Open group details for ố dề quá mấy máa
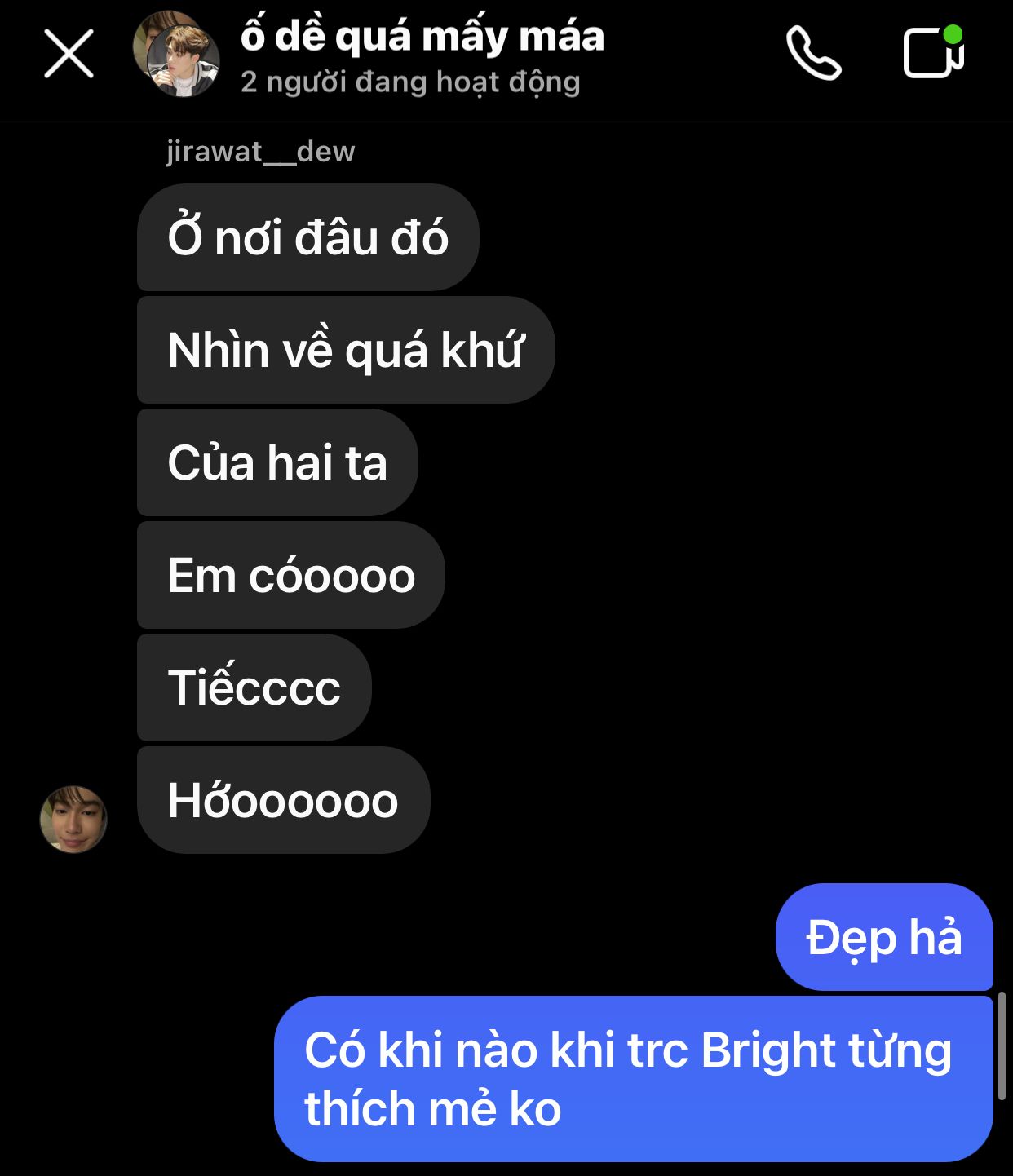 pyautogui.click(x=422, y=38)
